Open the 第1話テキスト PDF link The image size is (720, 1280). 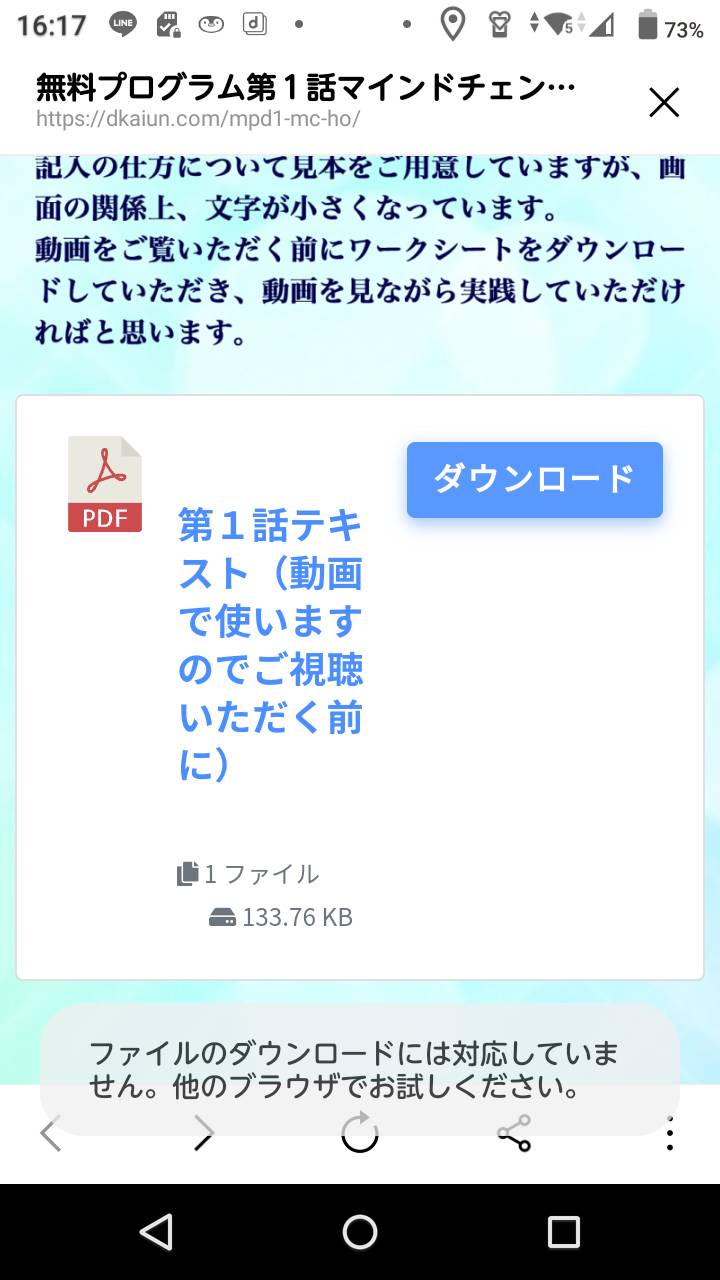point(271,645)
